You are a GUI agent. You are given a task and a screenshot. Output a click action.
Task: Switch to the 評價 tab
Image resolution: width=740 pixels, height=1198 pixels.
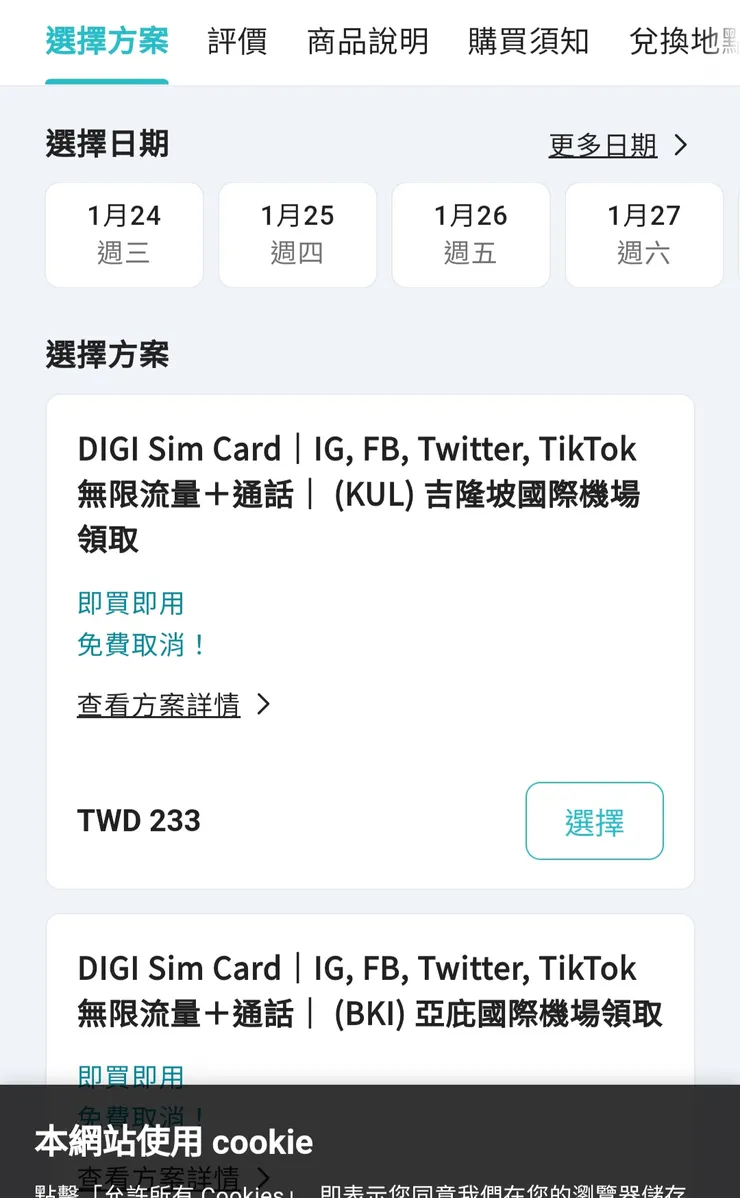237,43
